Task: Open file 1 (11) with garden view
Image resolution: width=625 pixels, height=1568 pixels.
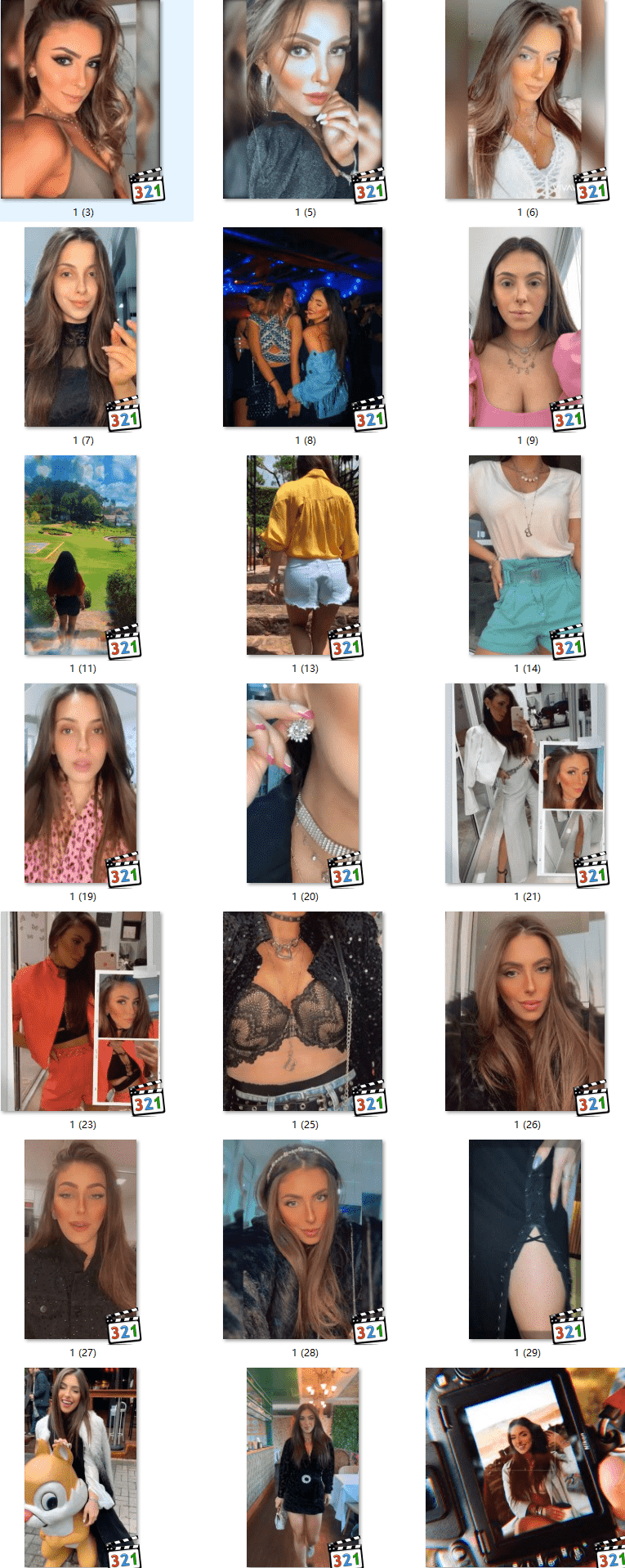Action: [82, 555]
